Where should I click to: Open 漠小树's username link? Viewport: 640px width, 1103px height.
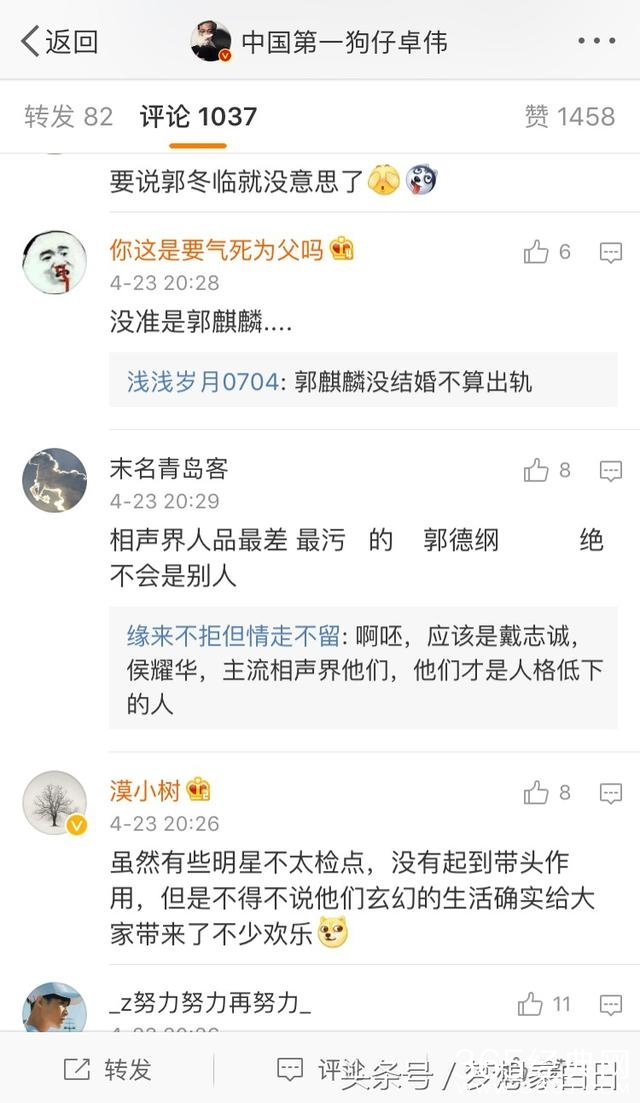(145, 791)
